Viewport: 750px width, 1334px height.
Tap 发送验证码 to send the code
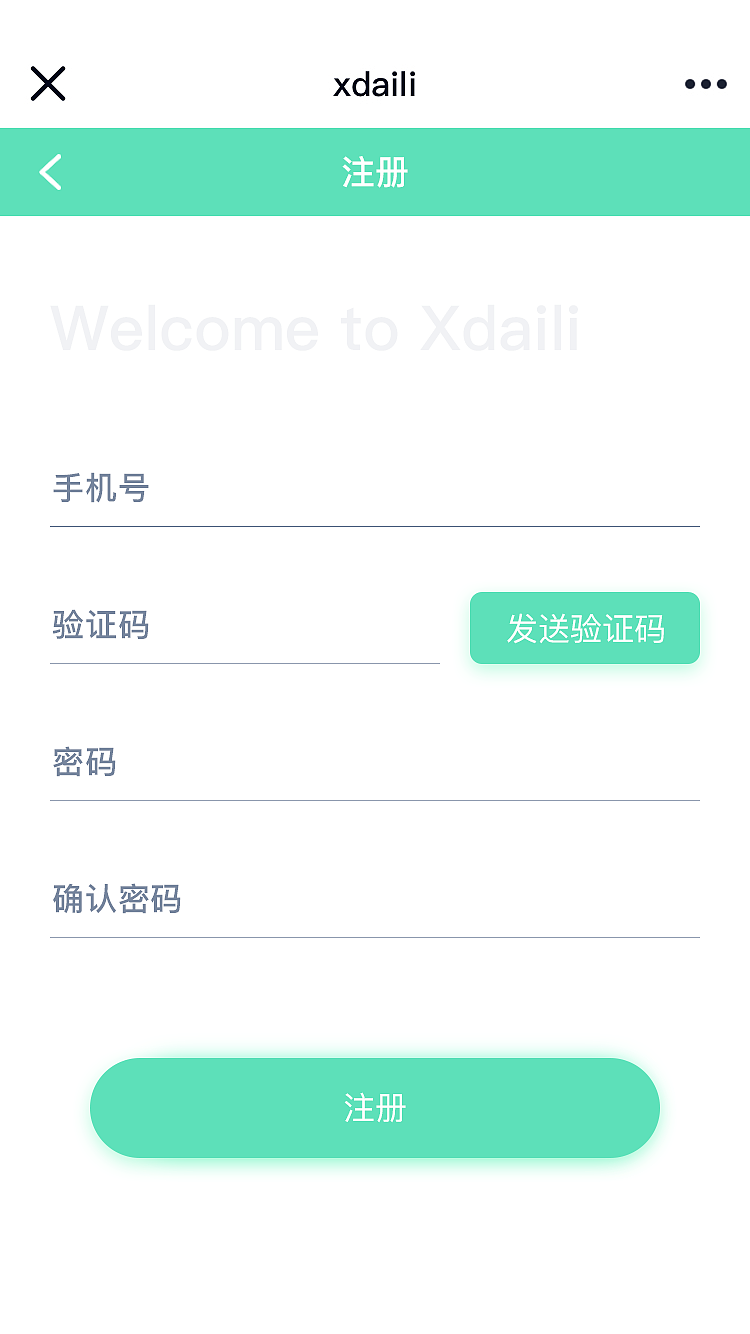point(585,628)
